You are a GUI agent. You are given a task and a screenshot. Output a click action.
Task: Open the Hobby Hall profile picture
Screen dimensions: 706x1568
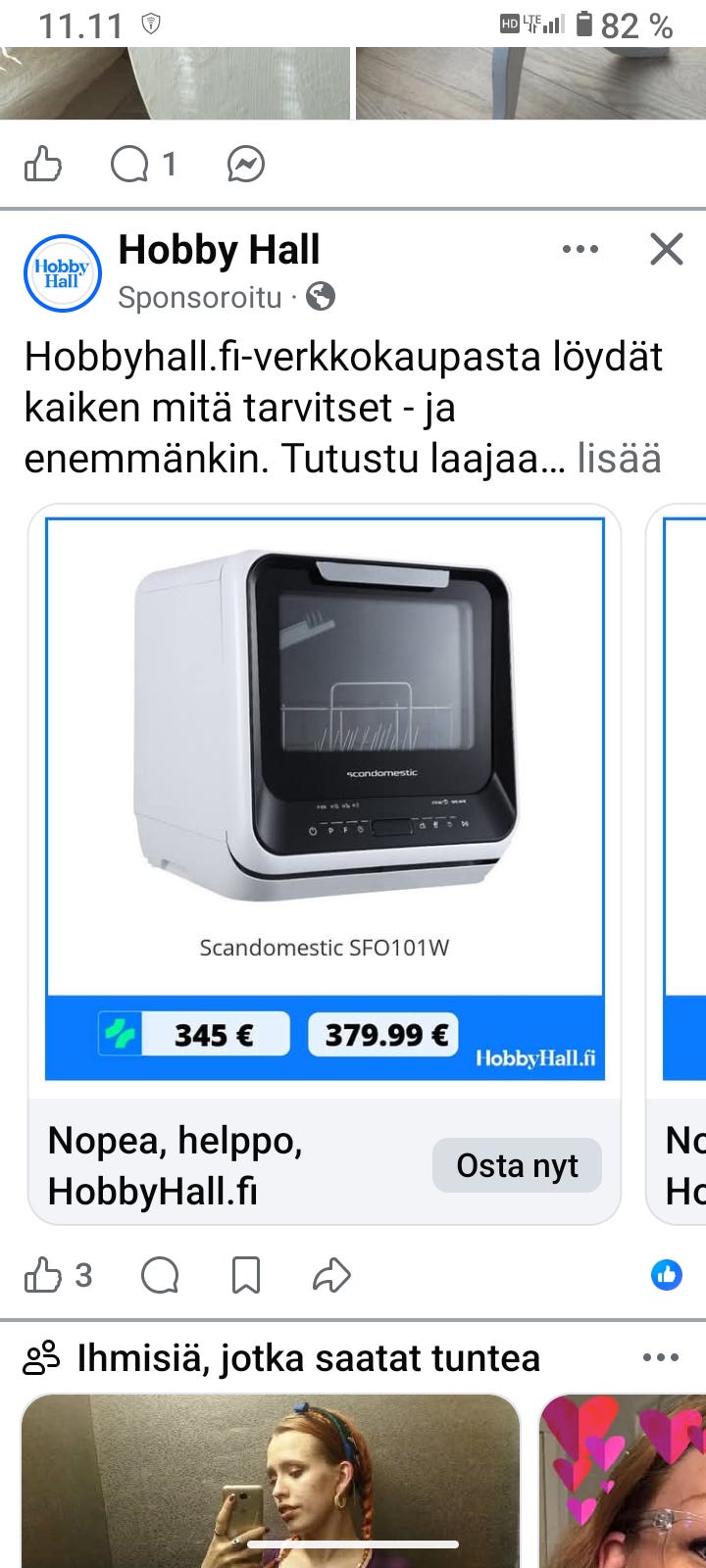pos(62,273)
